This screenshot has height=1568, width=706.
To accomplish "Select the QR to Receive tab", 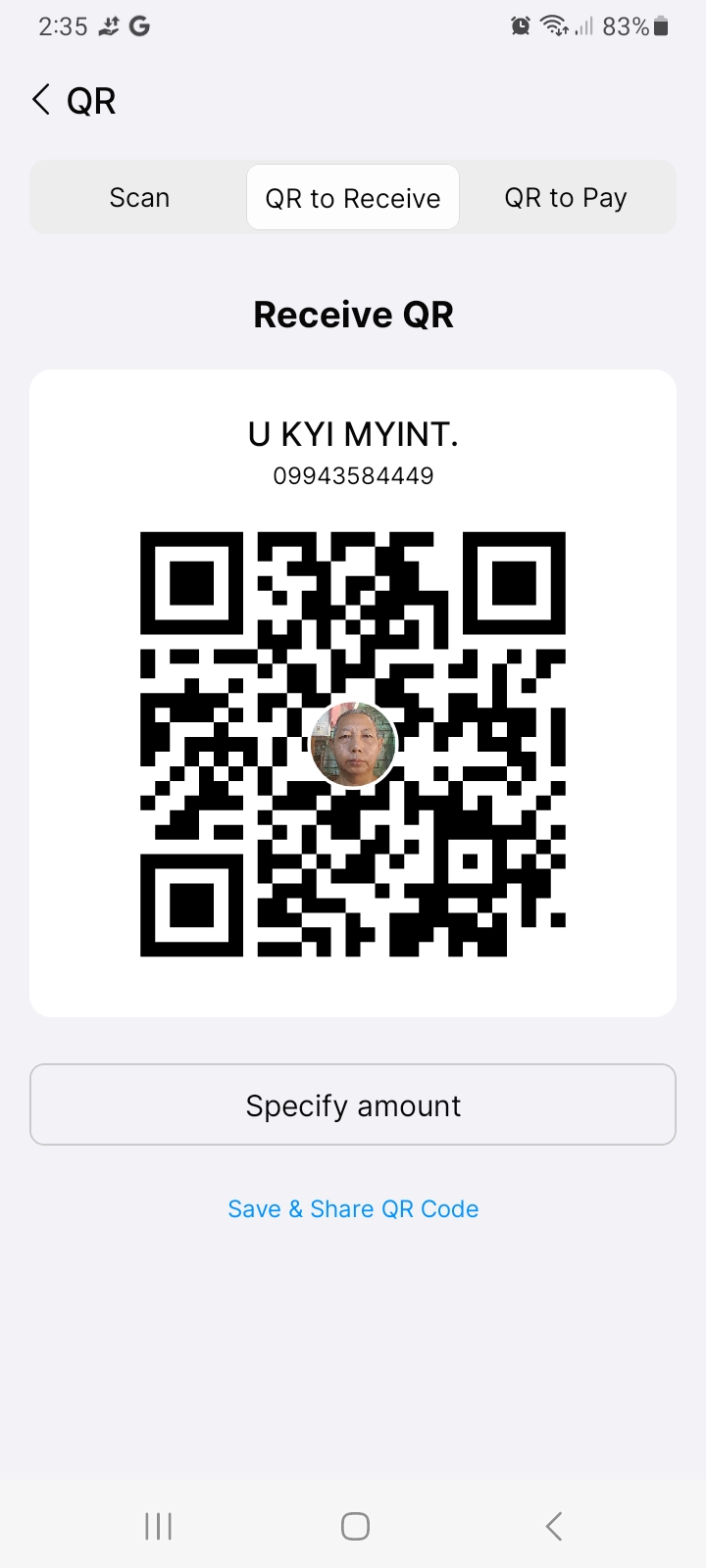I will point(353,198).
